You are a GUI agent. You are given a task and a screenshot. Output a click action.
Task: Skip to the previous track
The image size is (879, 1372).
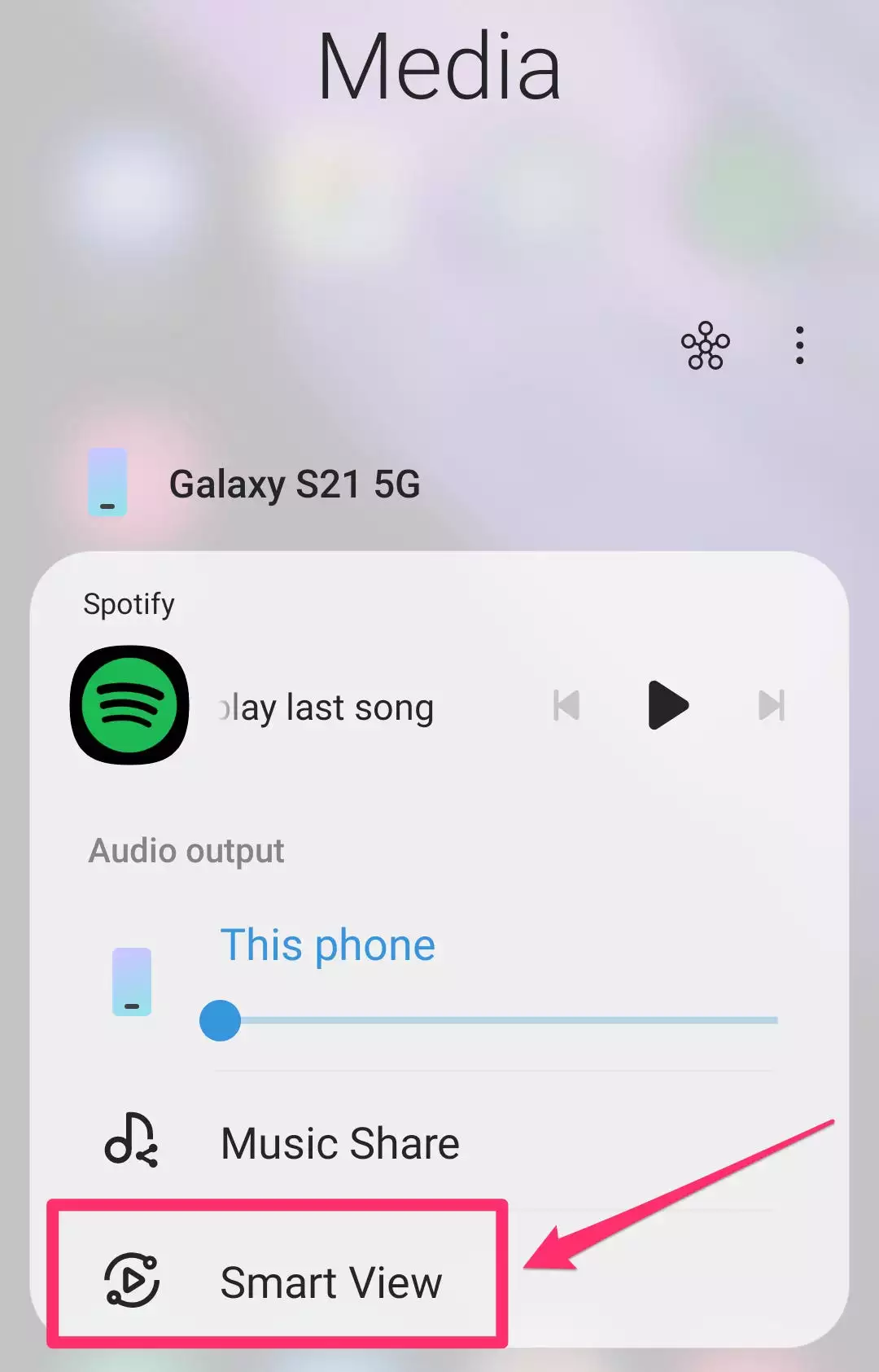point(566,705)
